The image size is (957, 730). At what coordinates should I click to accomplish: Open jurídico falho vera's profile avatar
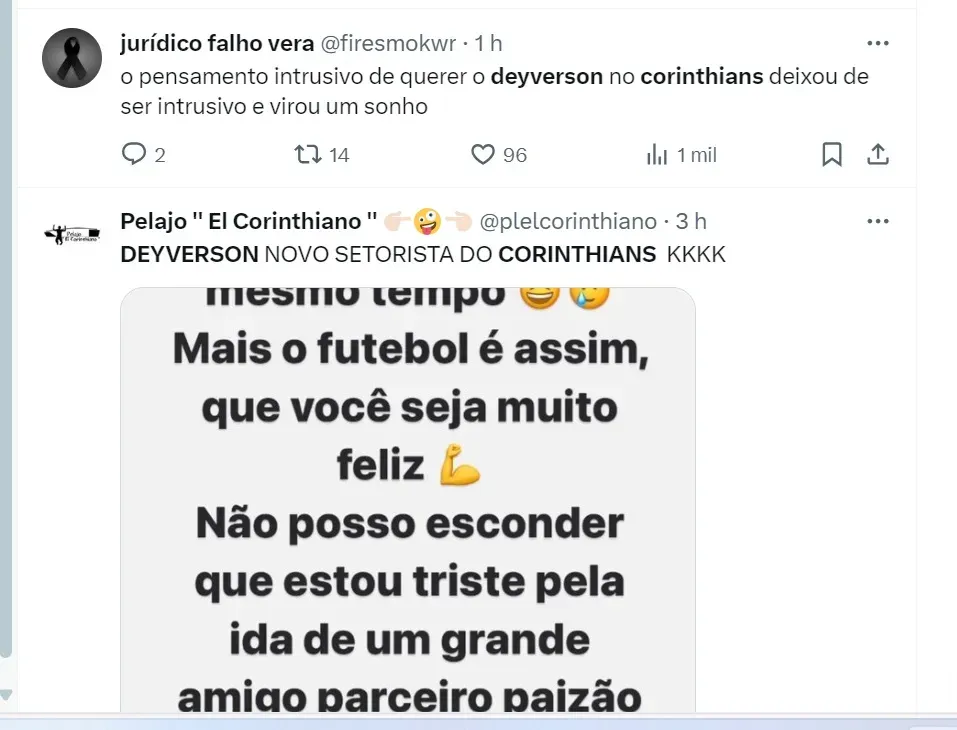point(72,58)
